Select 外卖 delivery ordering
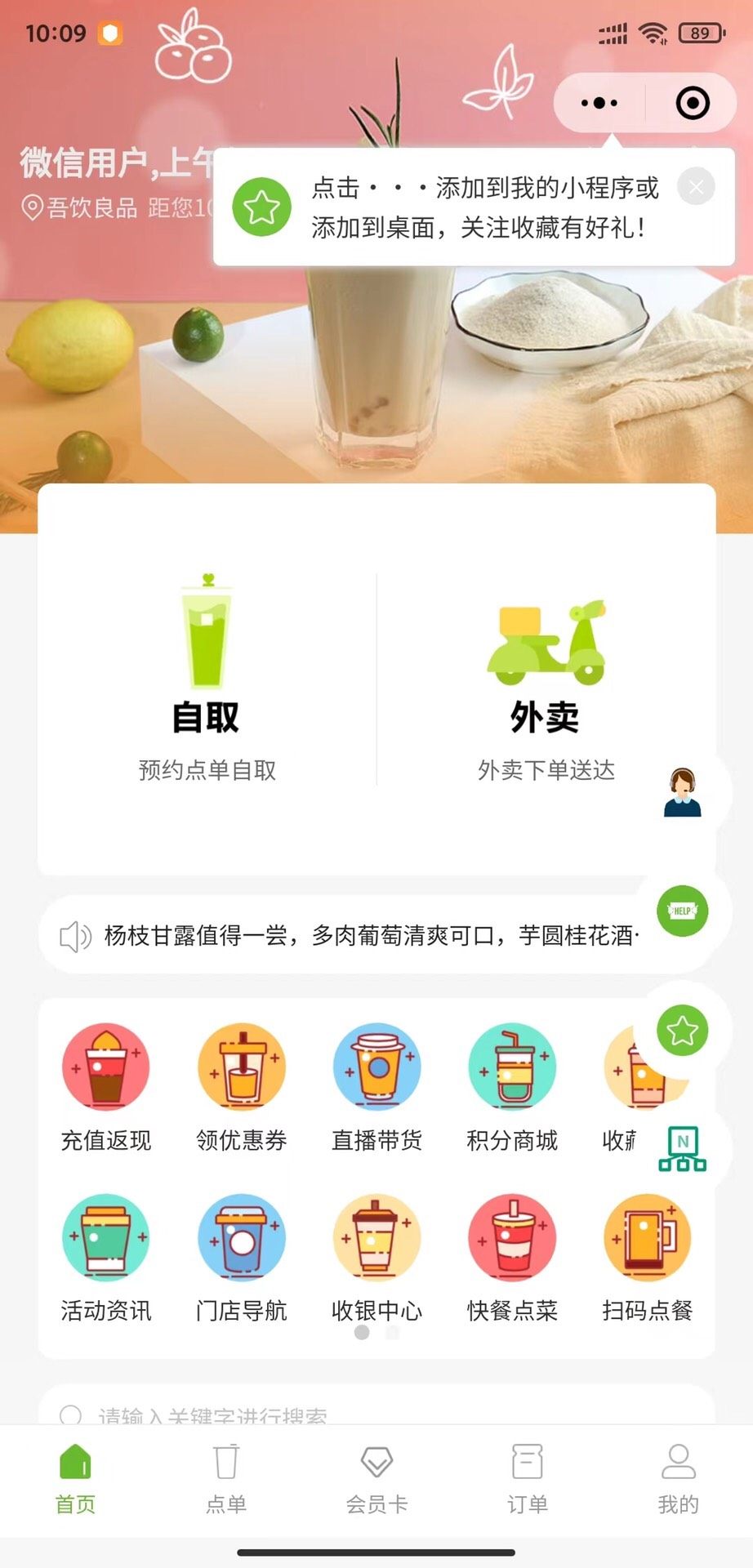Viewport: 753px width, 1568px height. [546, 678]
